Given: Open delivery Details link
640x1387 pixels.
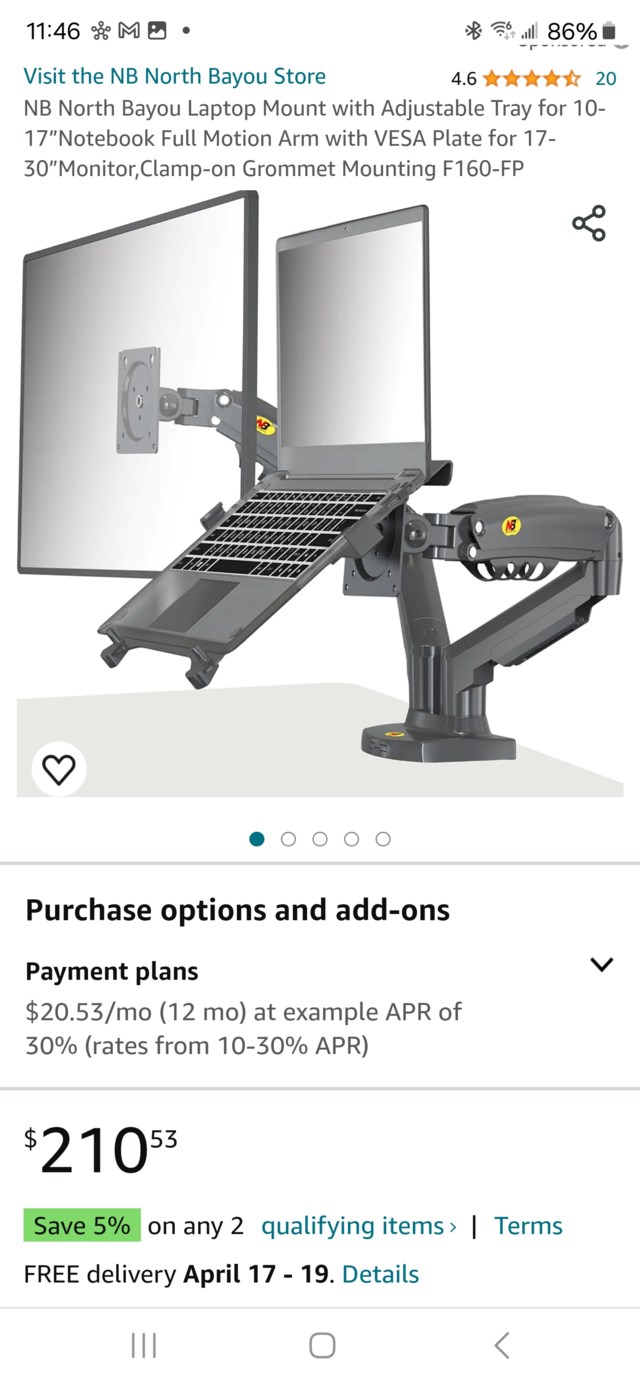Looking at the screenshot, I should click(380, 1274).
